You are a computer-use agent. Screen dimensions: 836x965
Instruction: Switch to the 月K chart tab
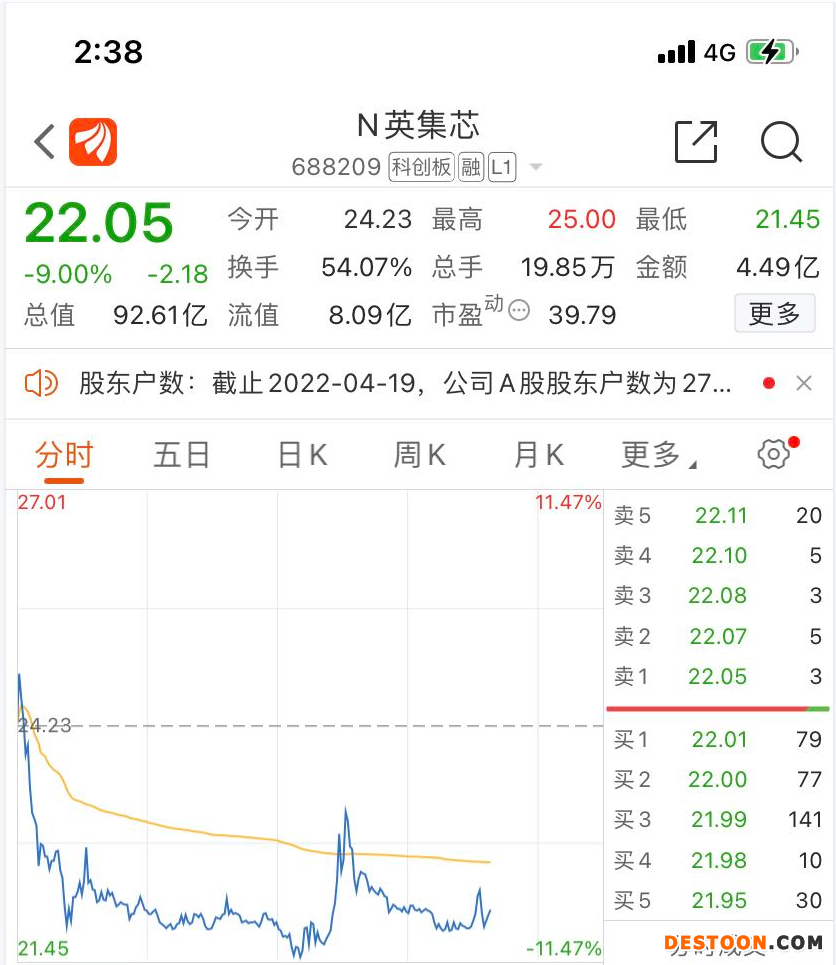pos(538,455)
